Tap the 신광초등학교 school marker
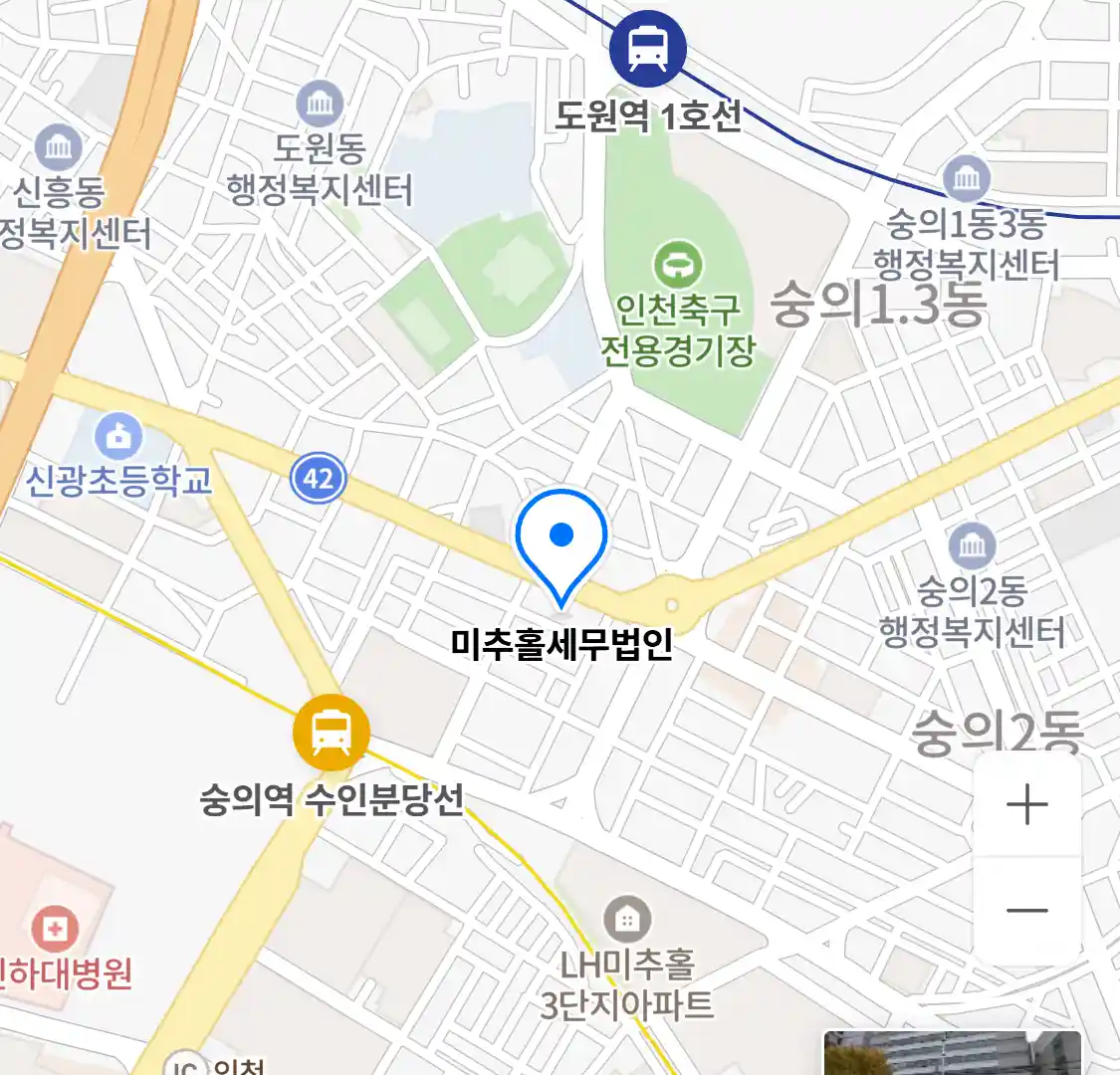The height and width of the screenshot is (1075, 1120). [x=118, y=436]
